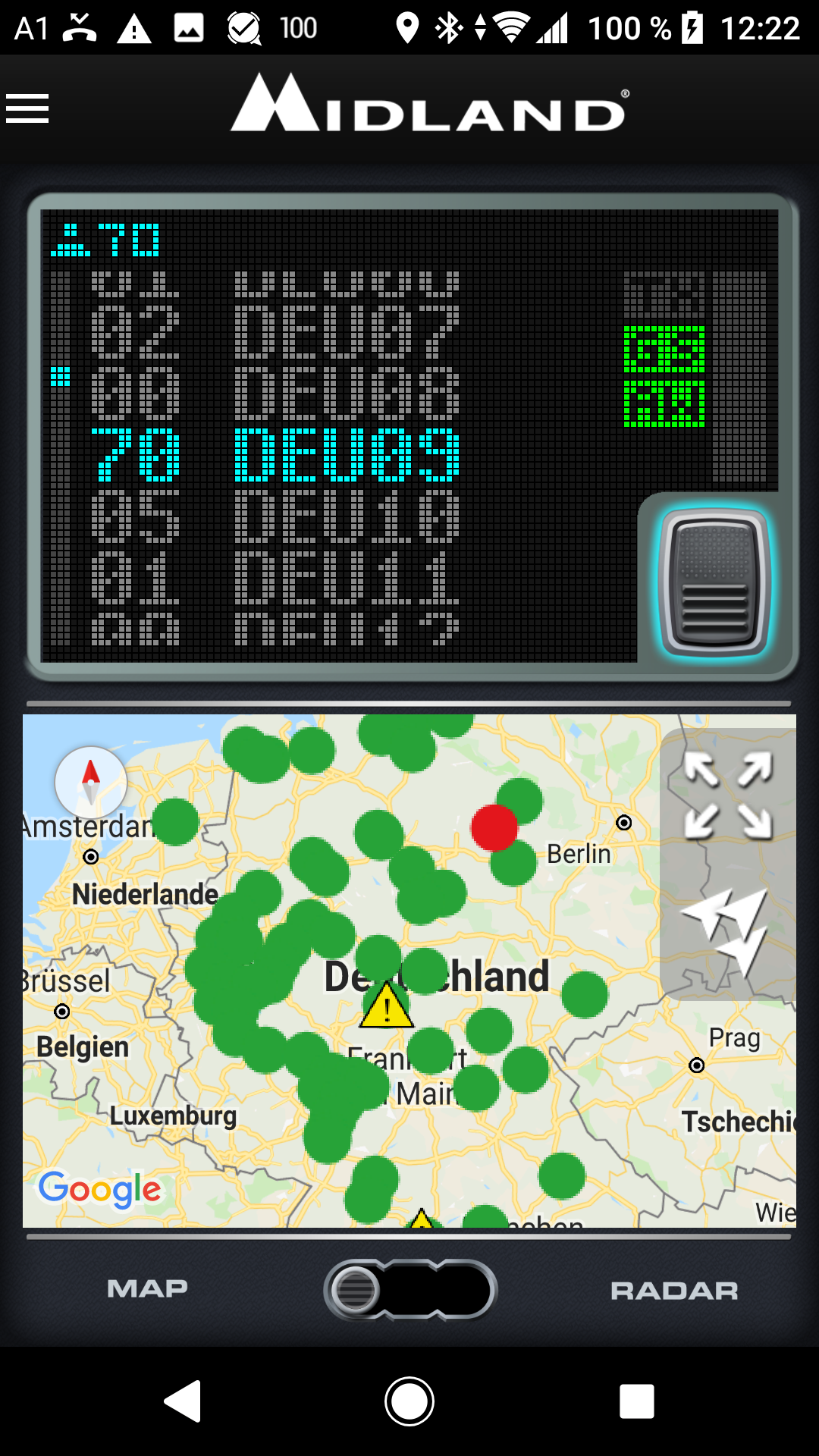Switch to the MAP view
The image size is (819, 1456).
click(147, 1288)
